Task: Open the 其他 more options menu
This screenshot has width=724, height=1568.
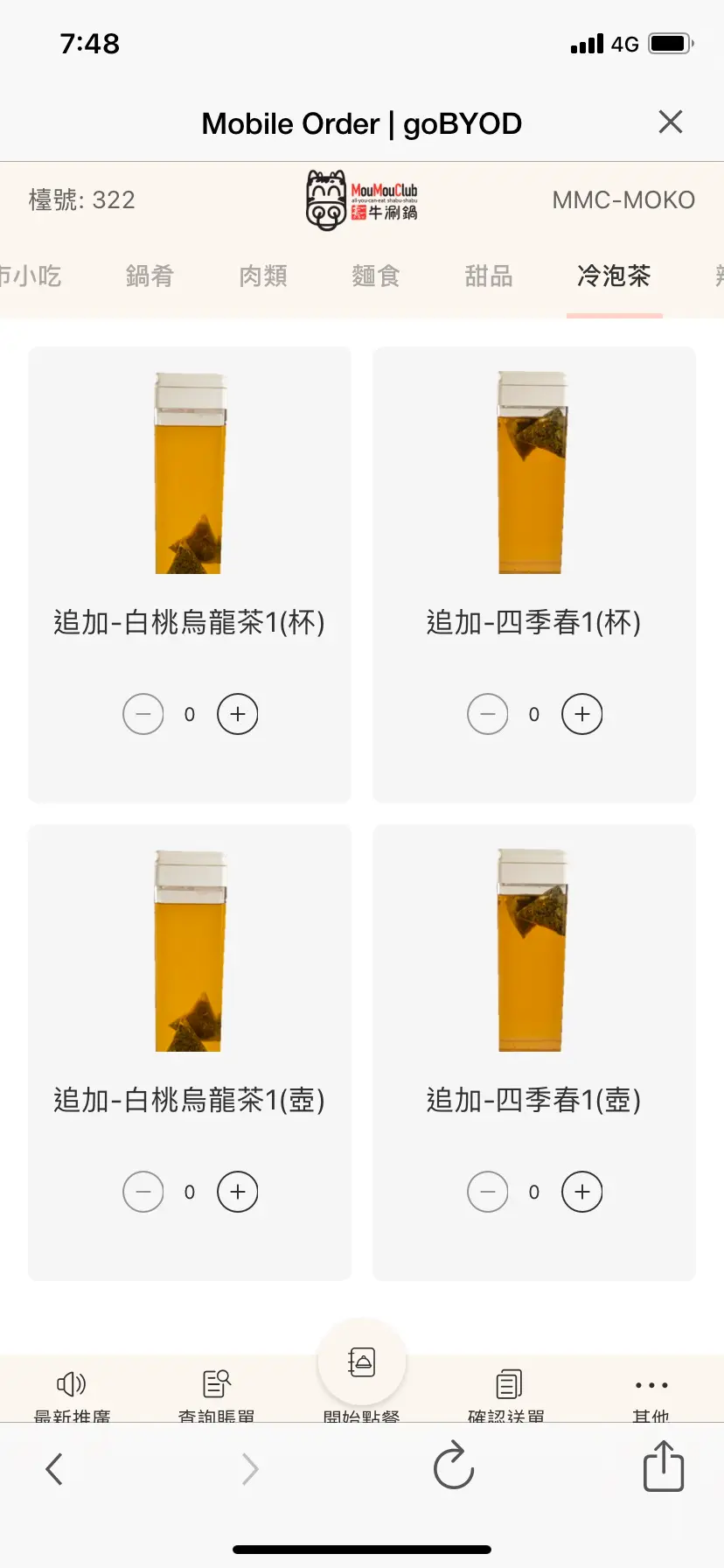Action: 651,1391
